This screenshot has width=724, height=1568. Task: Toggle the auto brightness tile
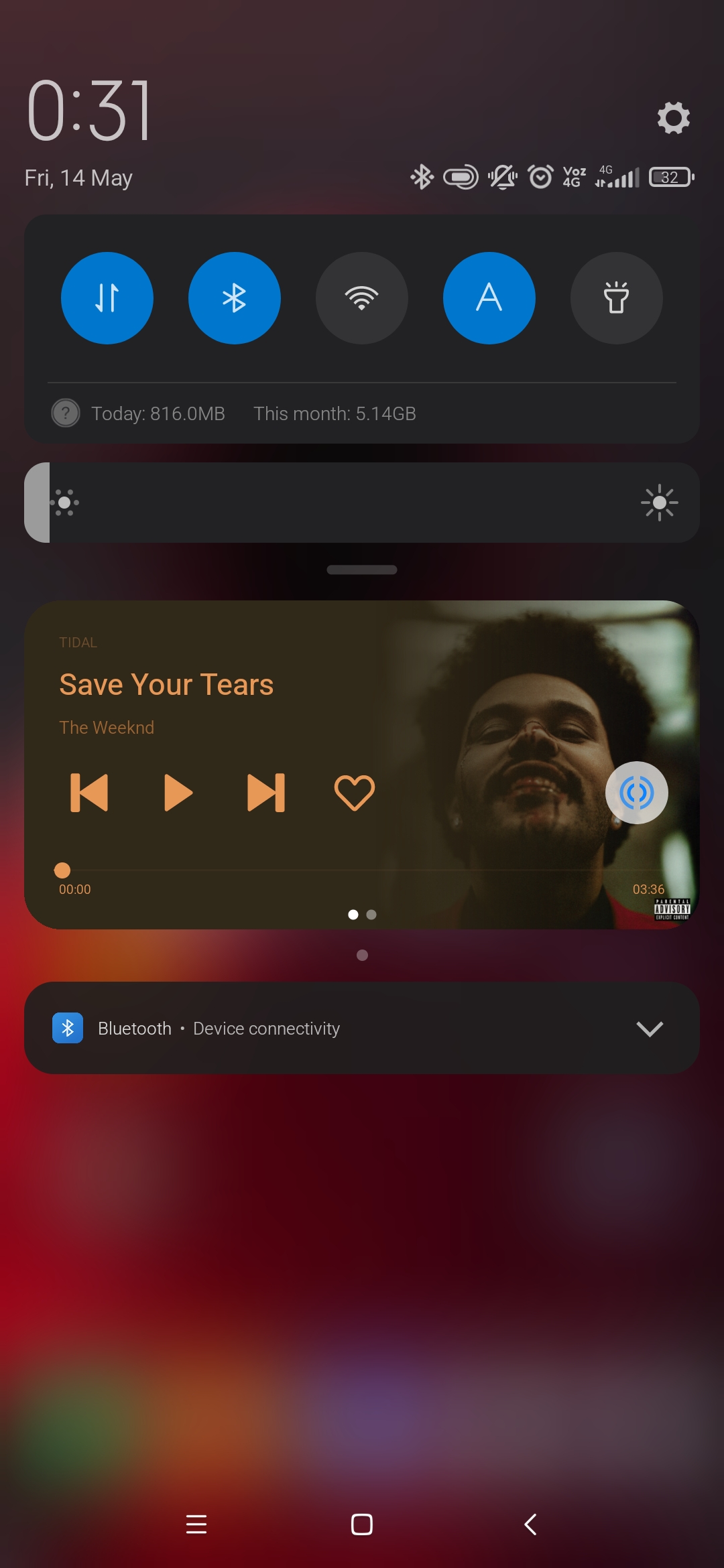click(x=489, y=298)
